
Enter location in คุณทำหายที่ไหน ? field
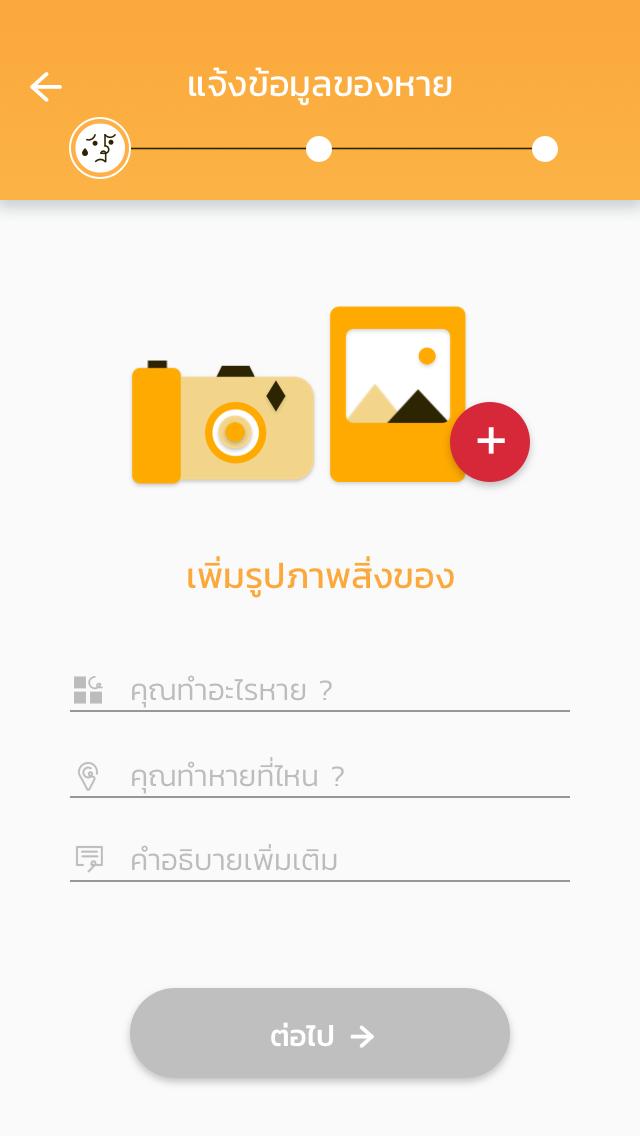320,776
